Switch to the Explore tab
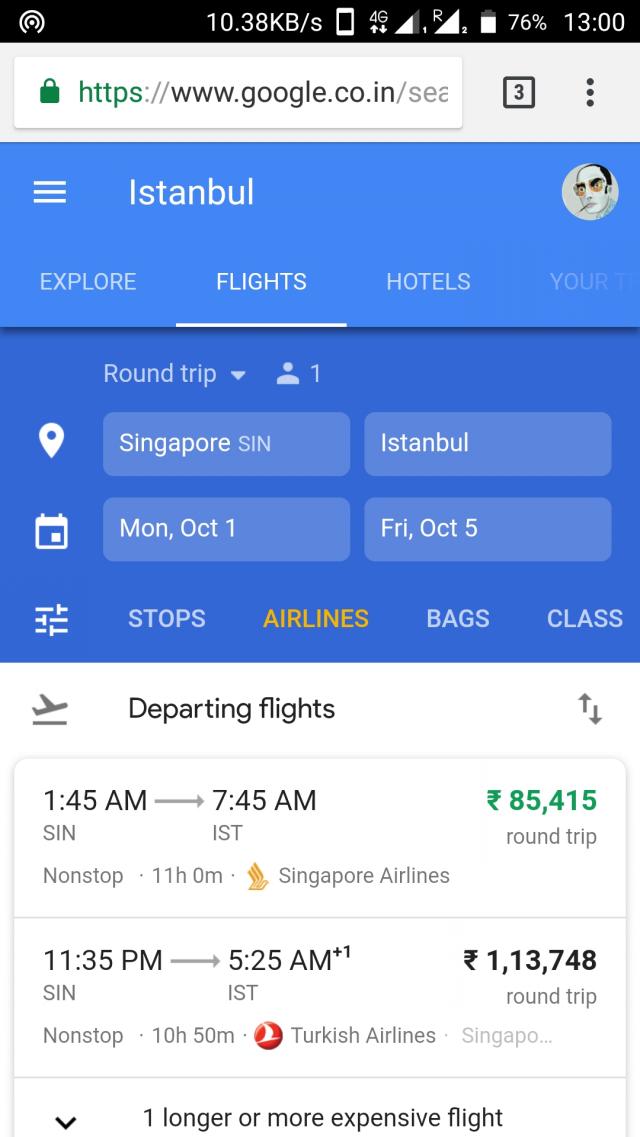Screen dimensions: 640x1137 88,282
